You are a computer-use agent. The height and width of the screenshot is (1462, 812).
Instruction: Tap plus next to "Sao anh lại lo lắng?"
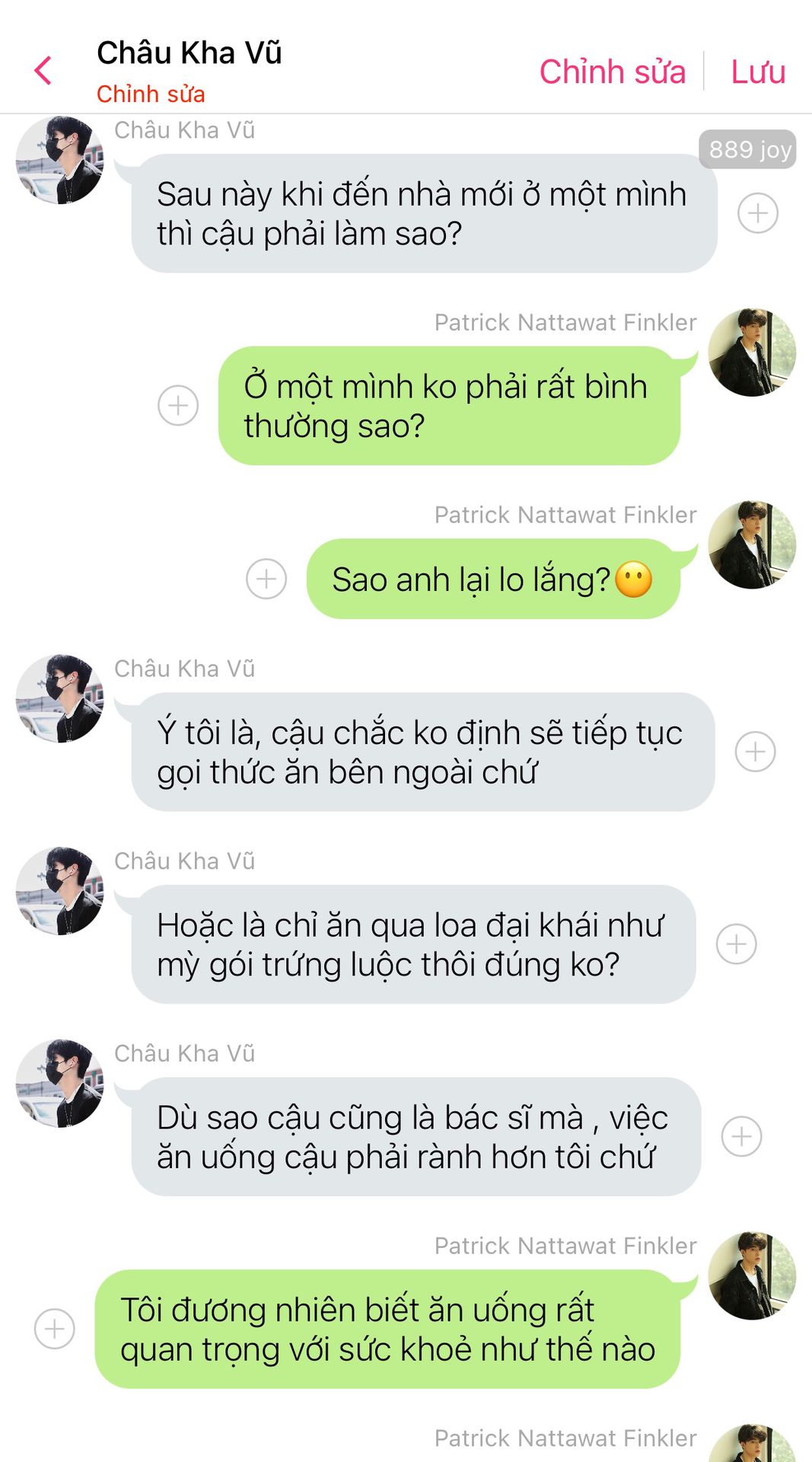click(266, 579)
